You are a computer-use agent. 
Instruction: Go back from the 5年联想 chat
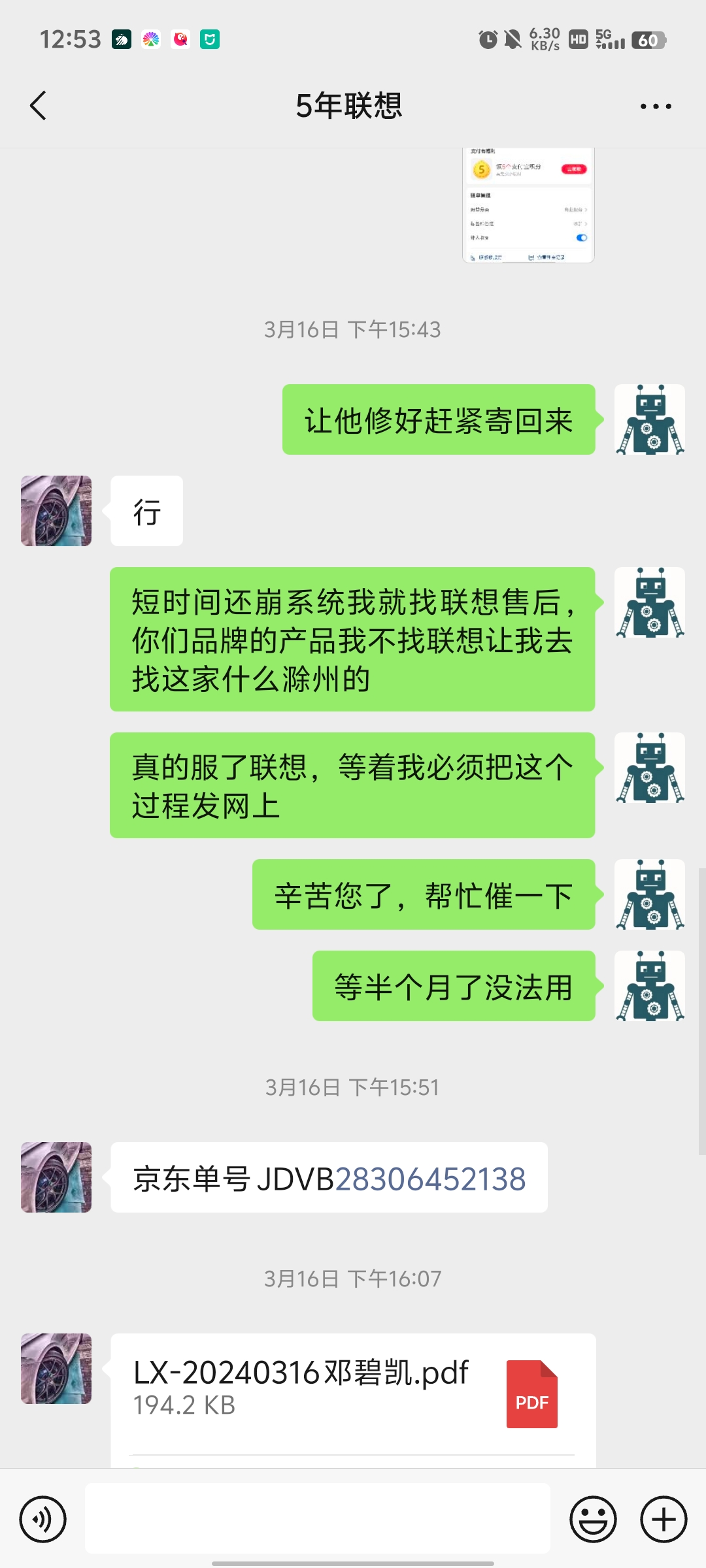[38, 105]
